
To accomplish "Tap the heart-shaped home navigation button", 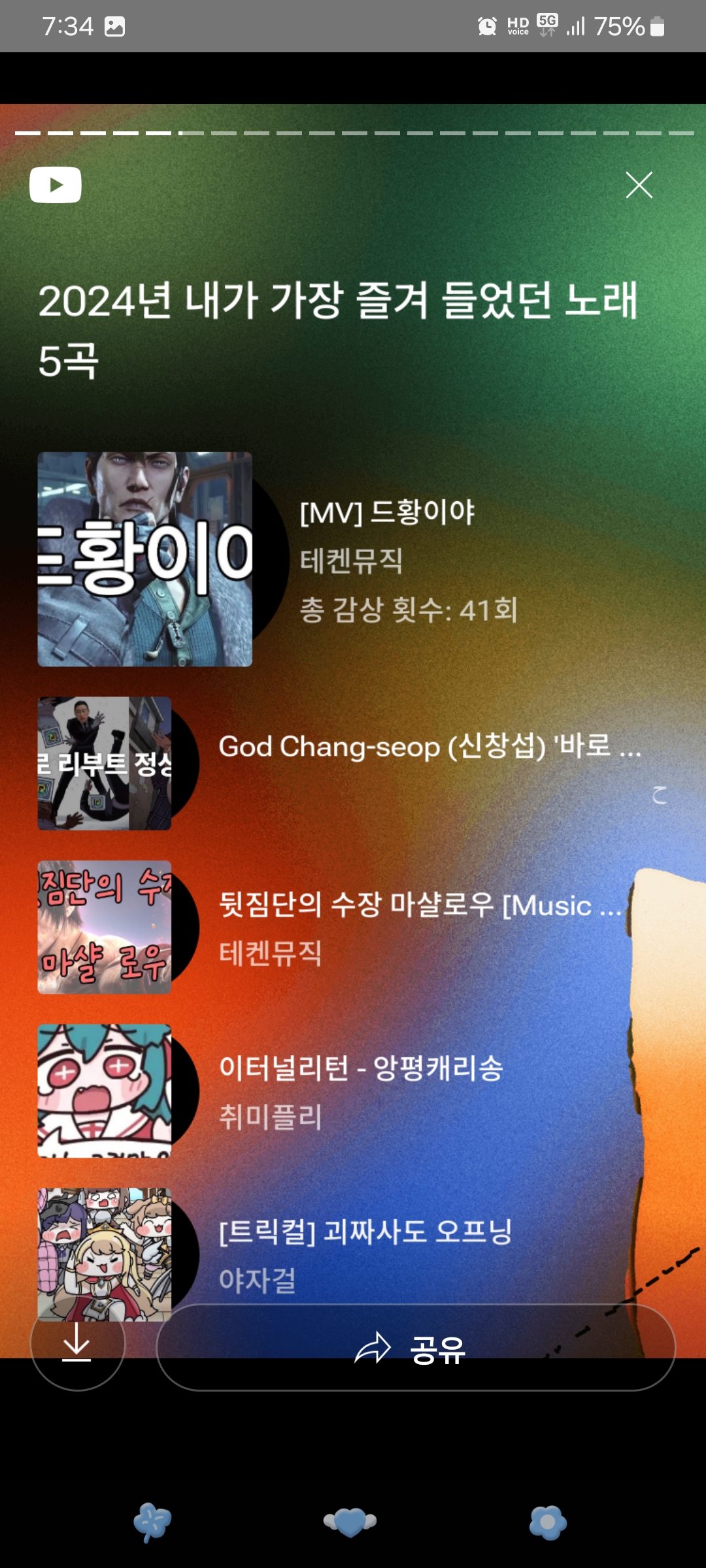I will click(x=350, y=1522).
